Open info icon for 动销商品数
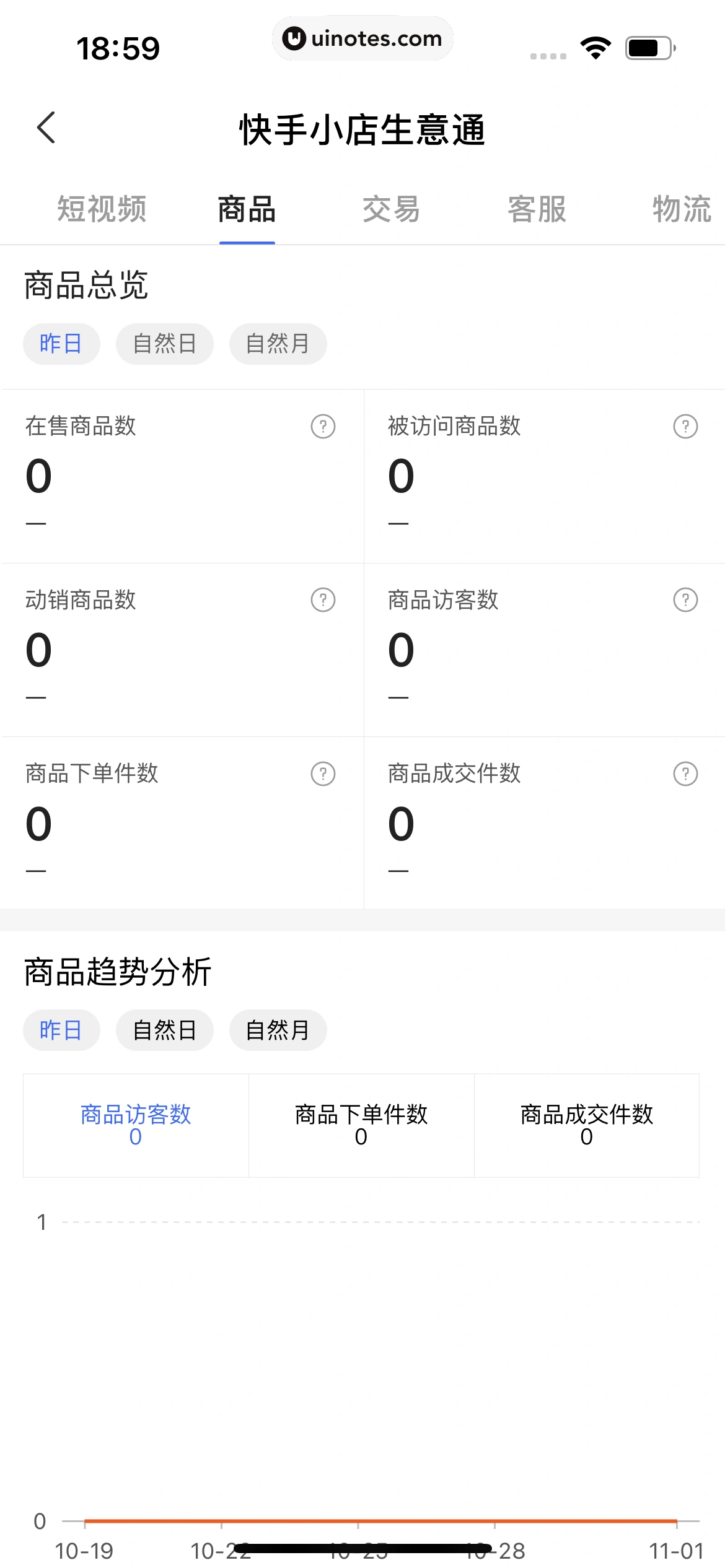 (x=323, y=599)
